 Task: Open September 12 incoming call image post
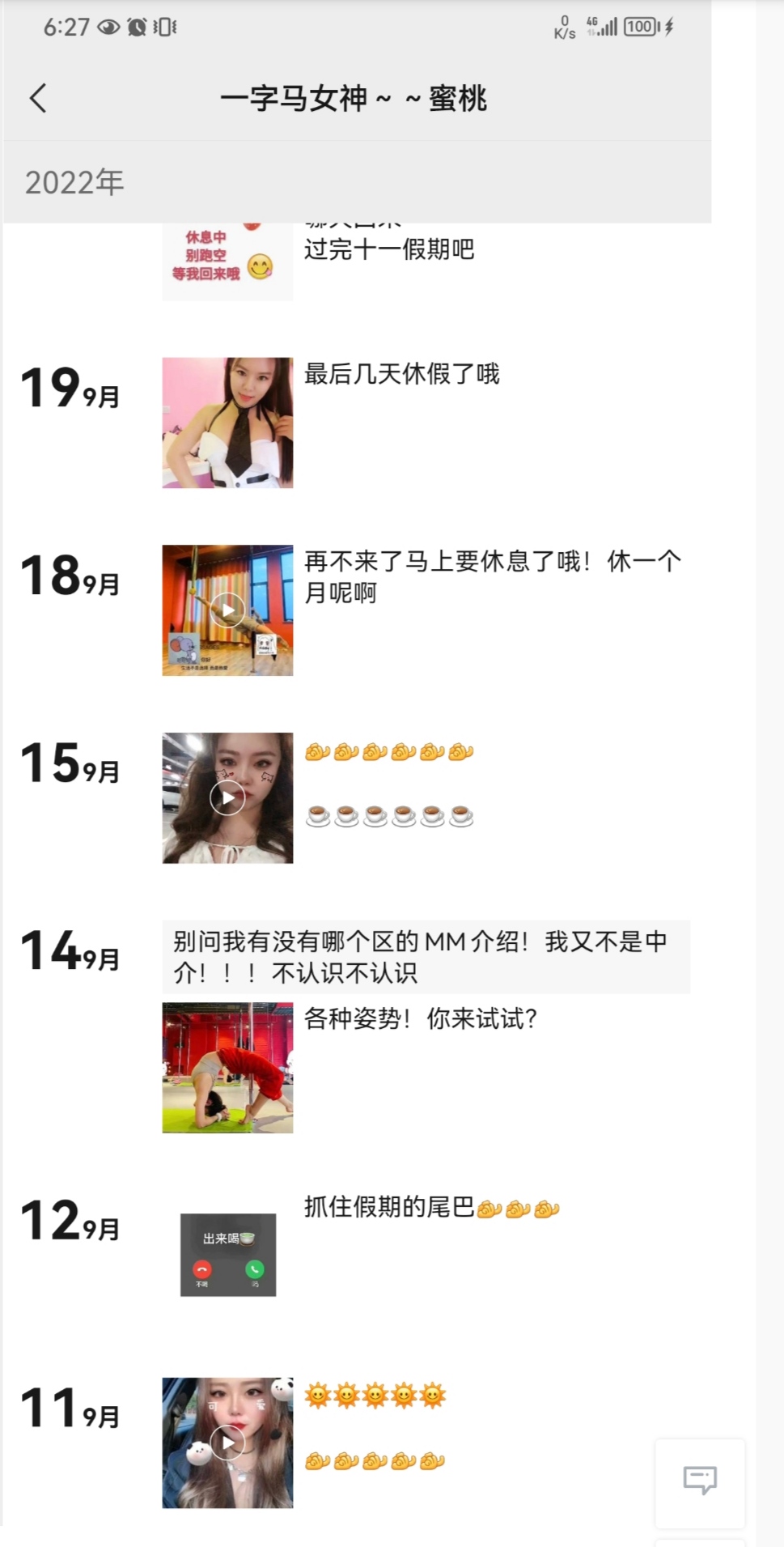(228, 1255)
